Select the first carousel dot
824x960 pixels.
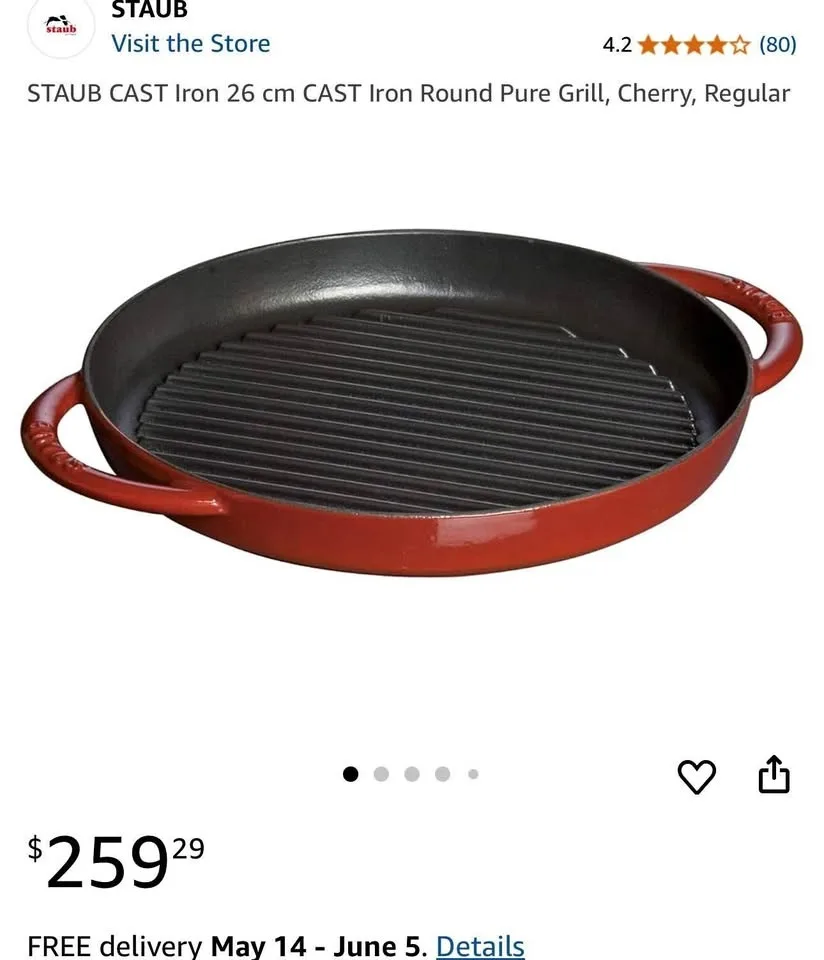[349, 773]
